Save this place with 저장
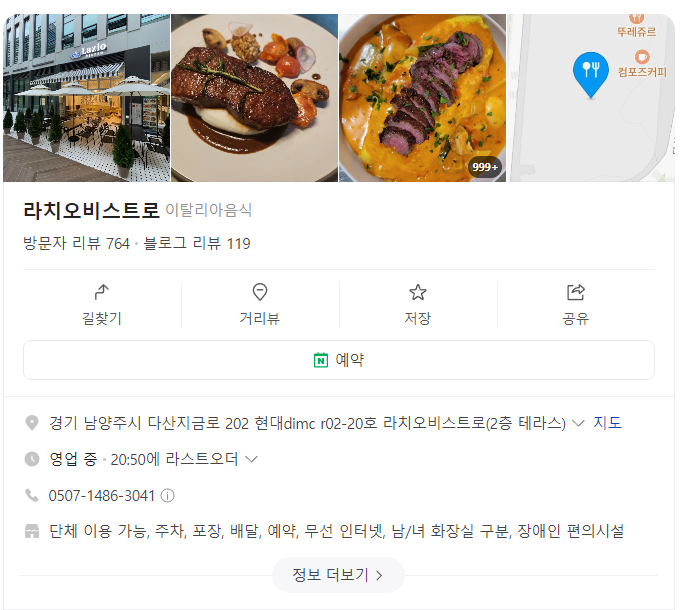Image resolution: width=680 pixels, height=610 pixels. pos(418,305)
